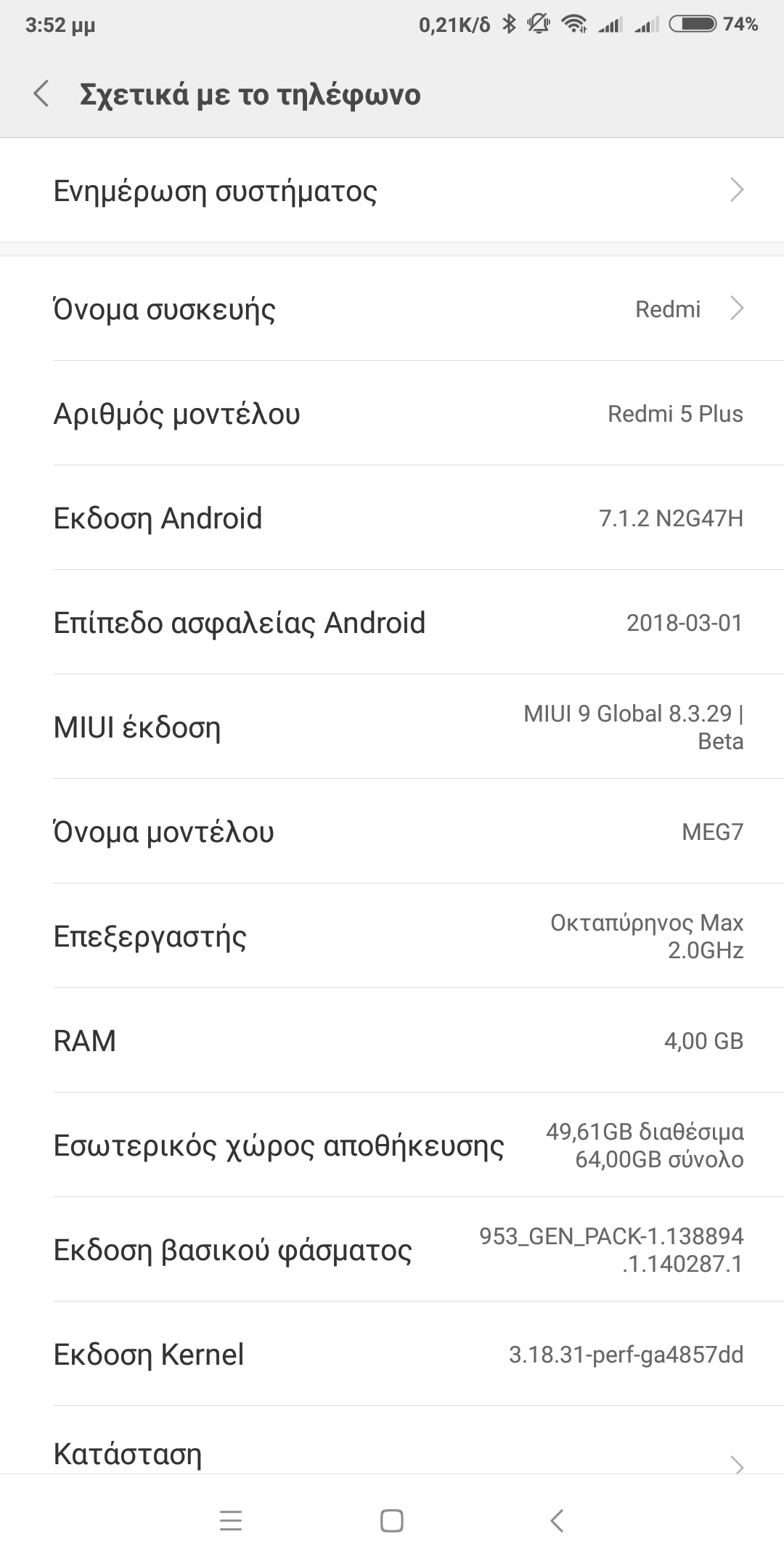The image size is (784, 1568).
Task: Tap the system back button
Action: click(557, 1521)
